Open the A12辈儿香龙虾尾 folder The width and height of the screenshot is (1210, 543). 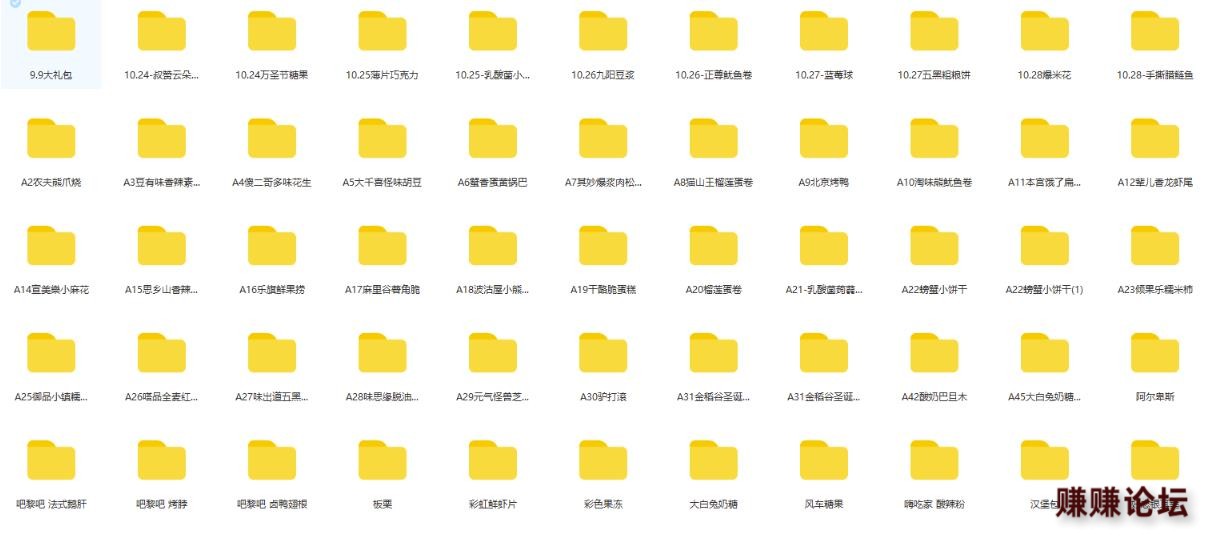[x=1155, y=139]
